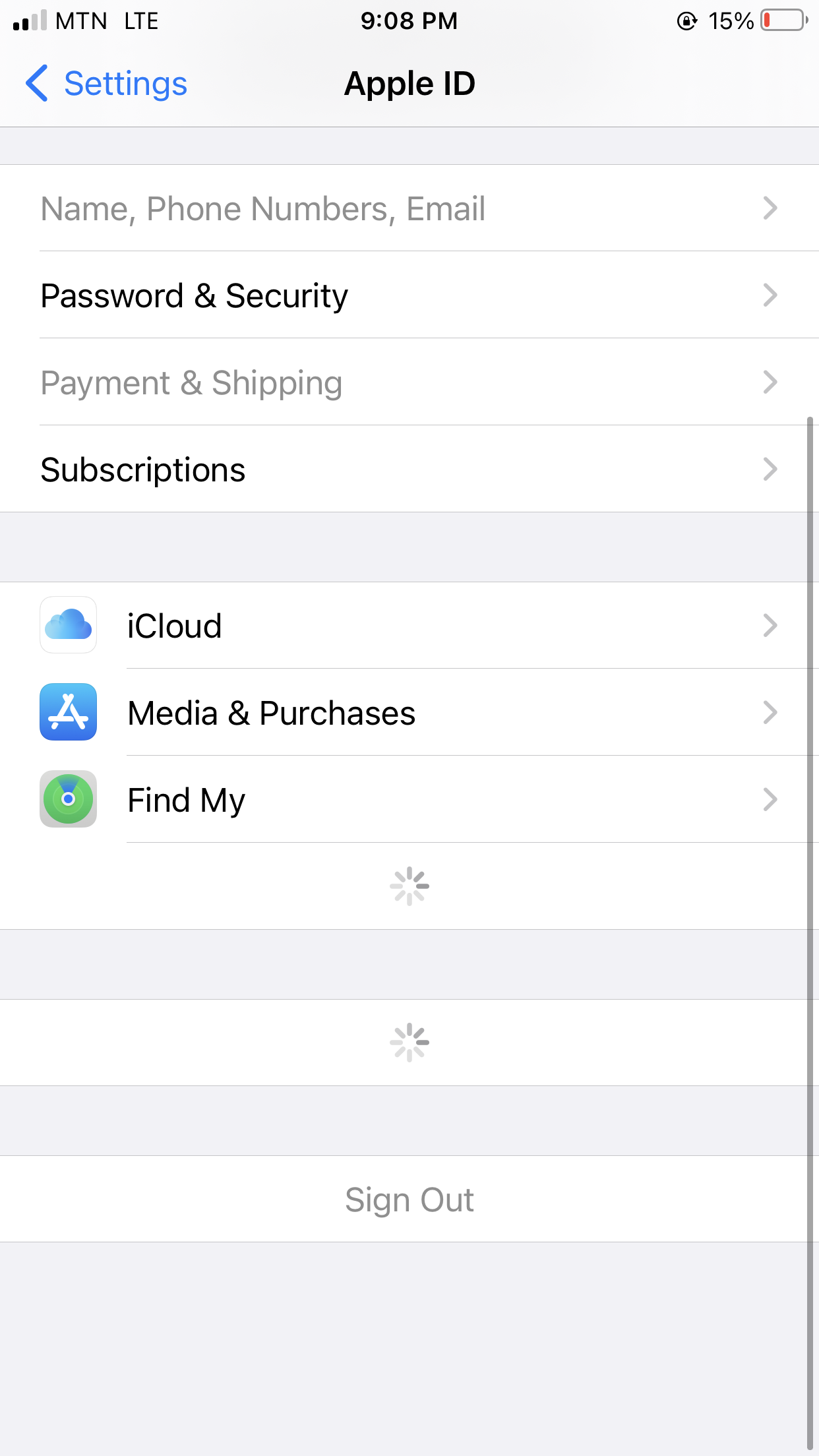Open iCloud settings
Screen dimensions: 819x1456
[409, 626]
